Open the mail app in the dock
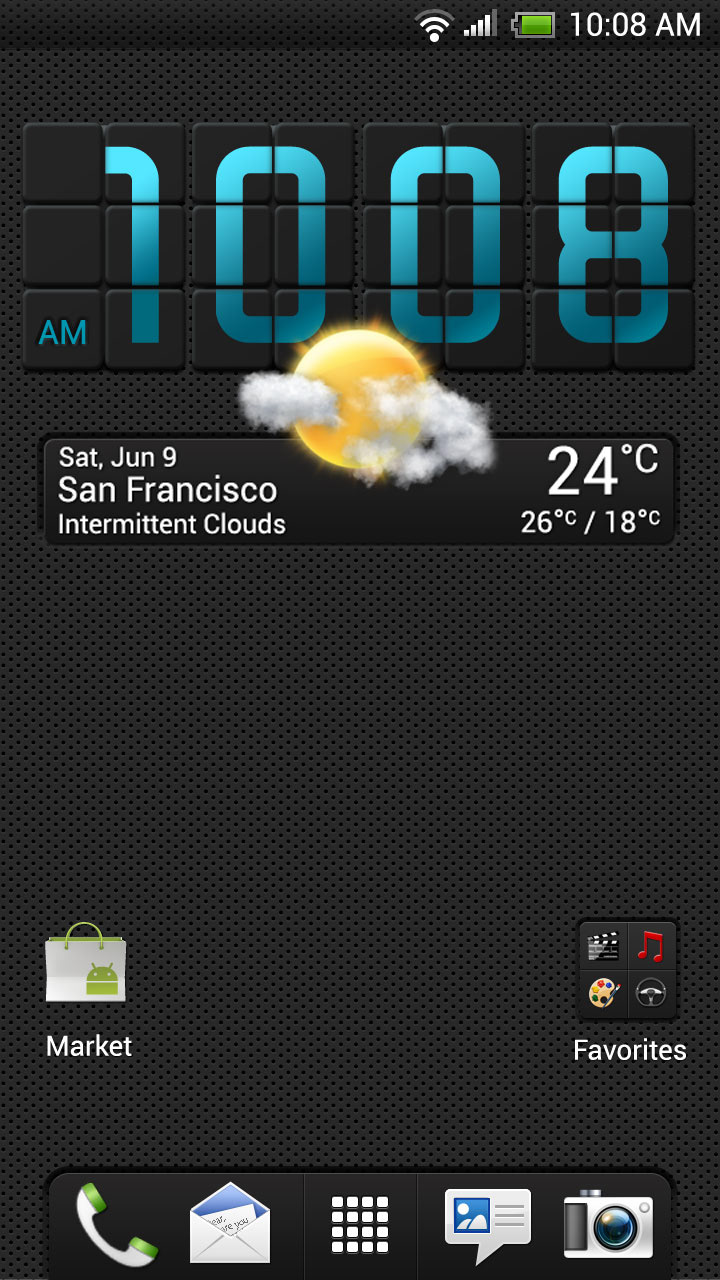The image size is (720, 1280). pyautogui.click(x=231, y=1224)
